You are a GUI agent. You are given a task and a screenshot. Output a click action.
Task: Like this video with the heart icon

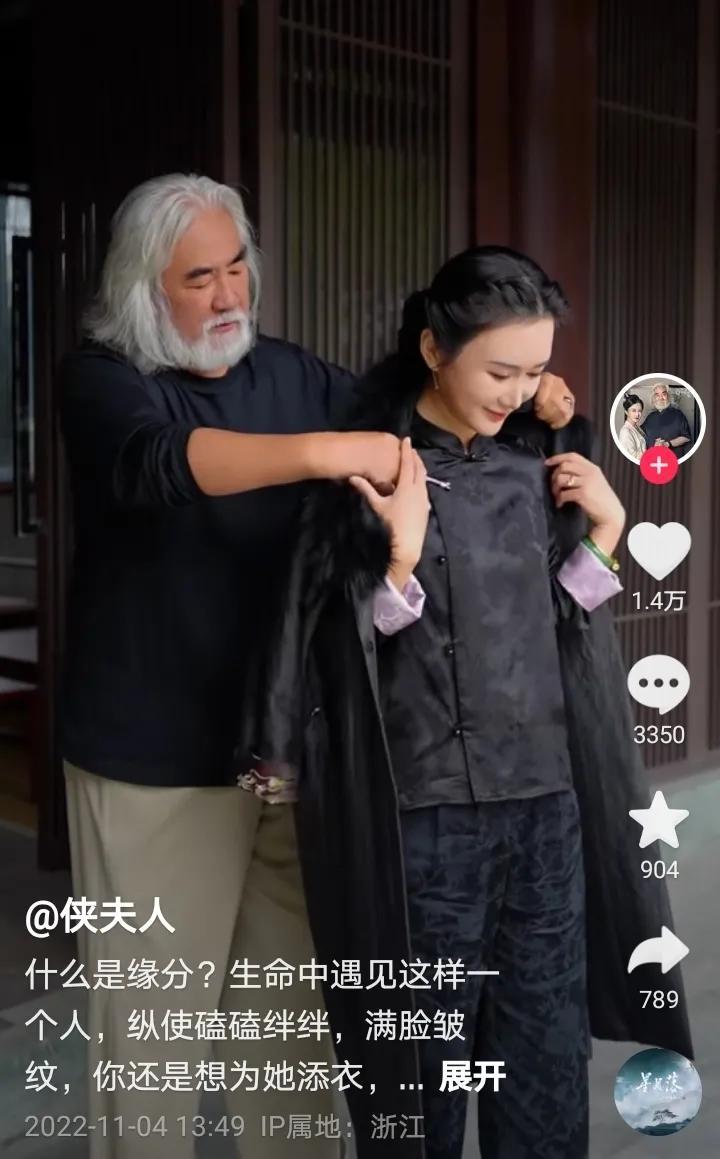point(658,551)
